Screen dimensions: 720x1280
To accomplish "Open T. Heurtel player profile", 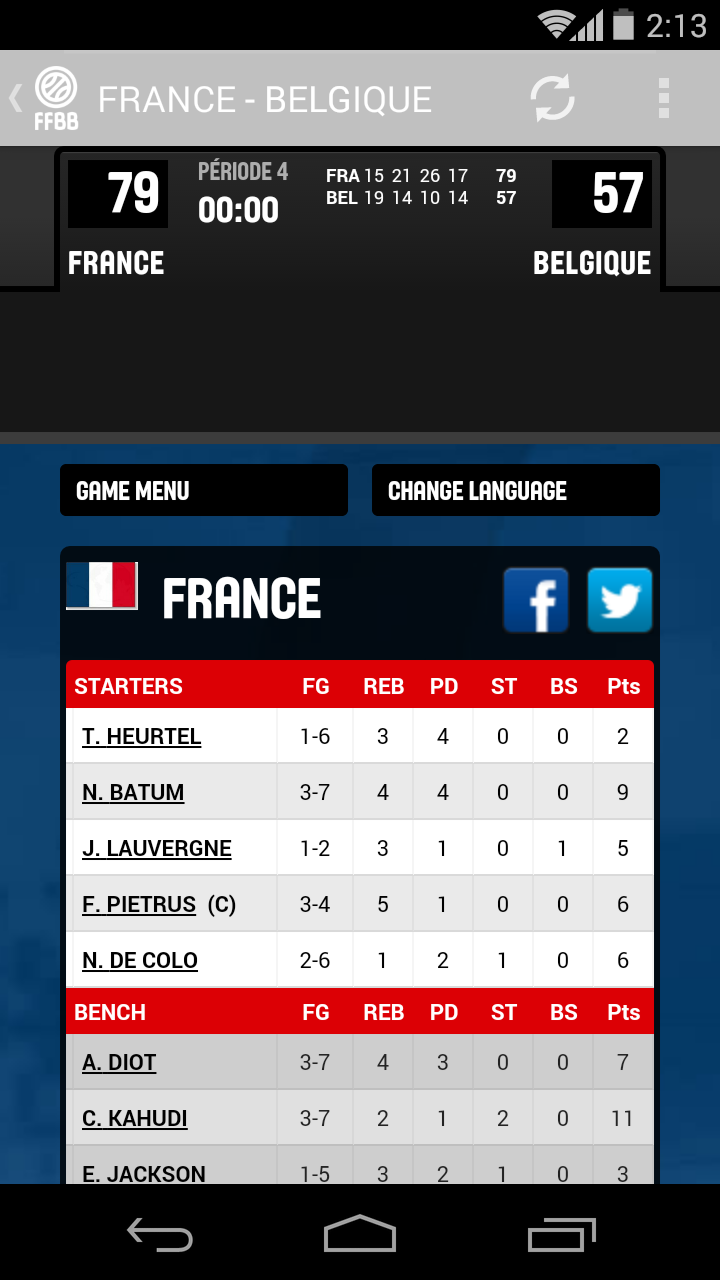I will click(142, 737).
